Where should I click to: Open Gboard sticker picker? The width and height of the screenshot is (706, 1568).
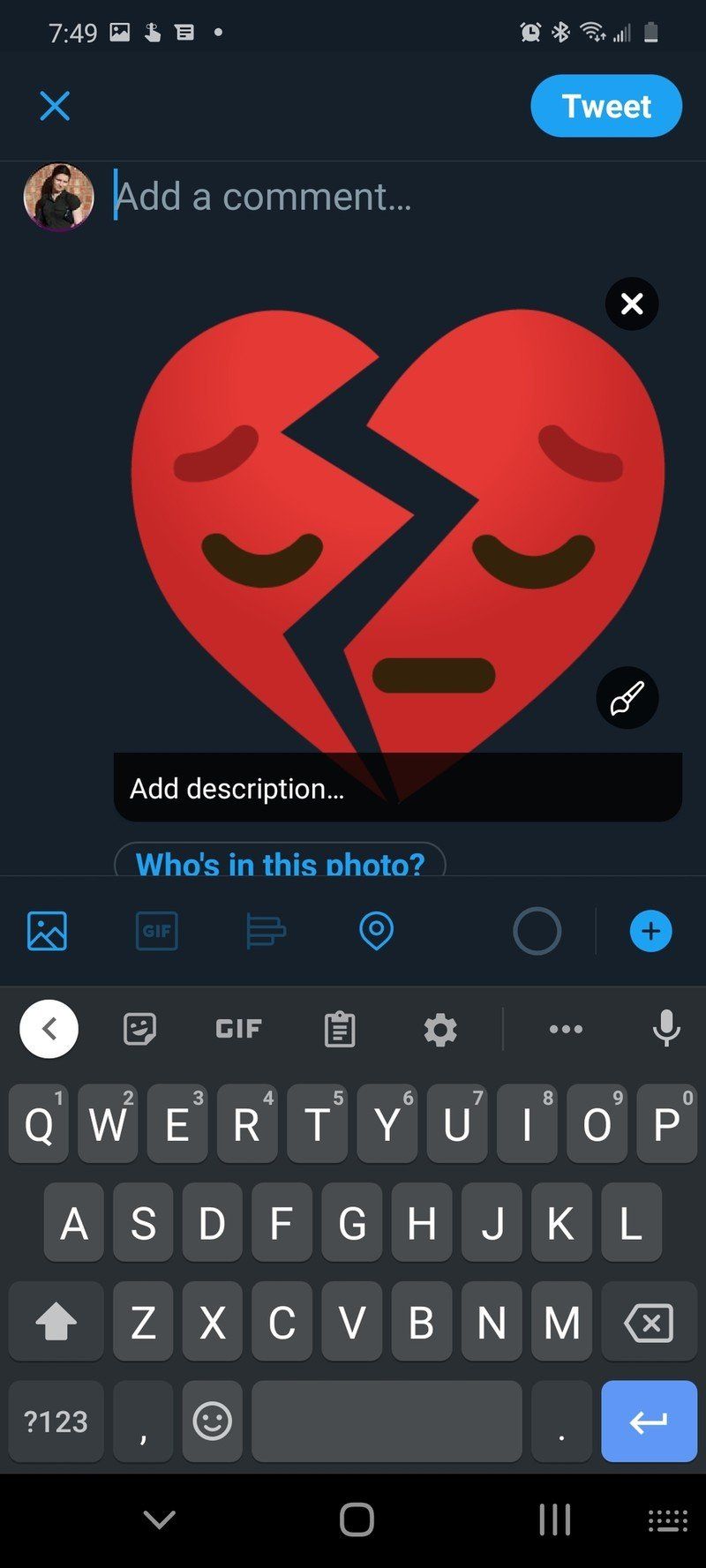139,1029
